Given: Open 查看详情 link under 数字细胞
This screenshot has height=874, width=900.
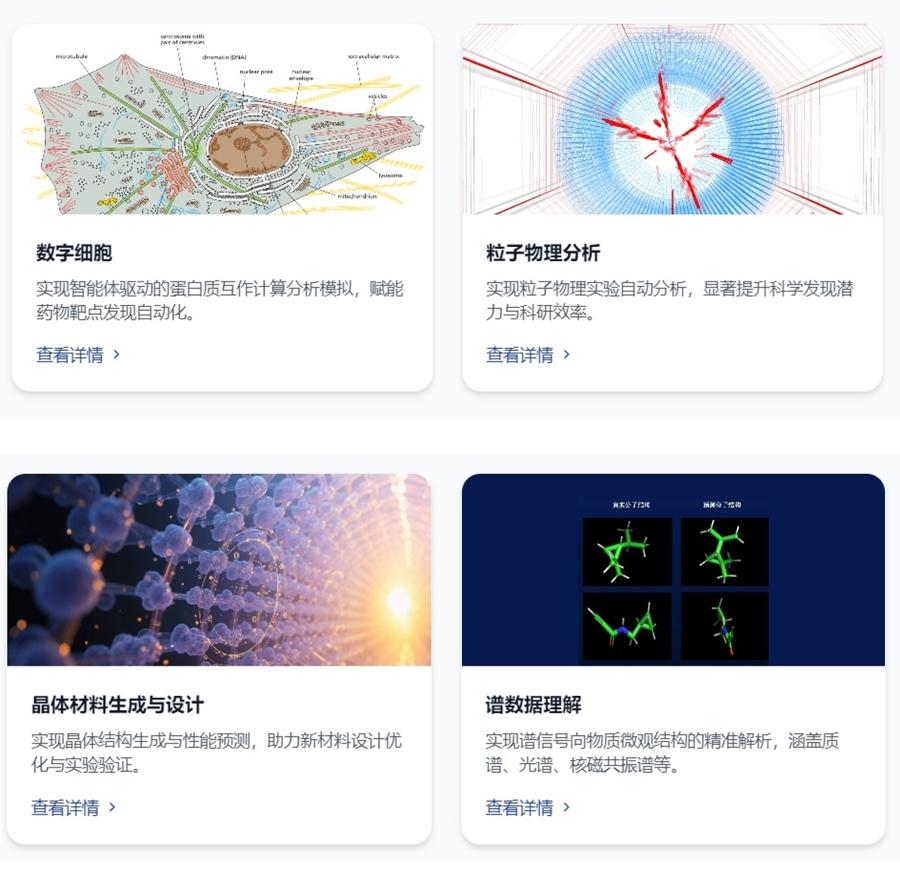Looking at the screenshot, I should tap(78, 354).
